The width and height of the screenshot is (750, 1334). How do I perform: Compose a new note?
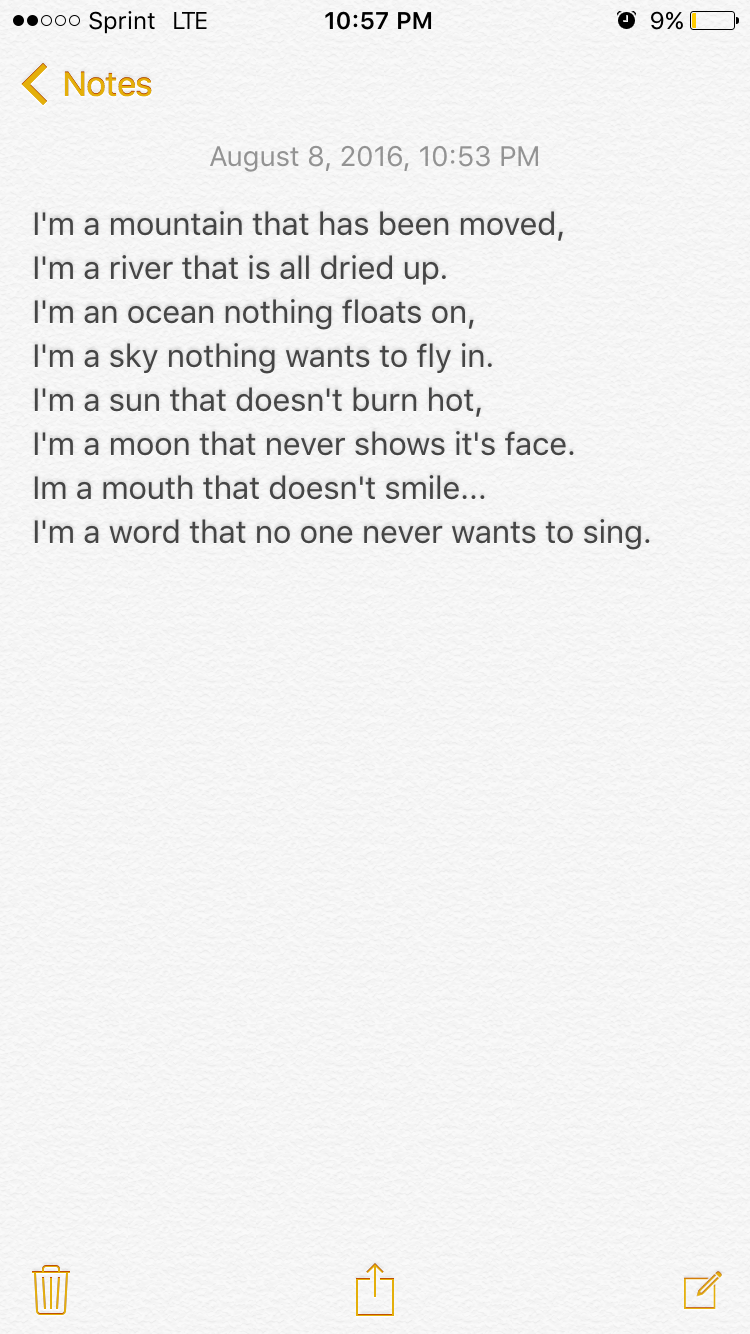click(703, 1289)
